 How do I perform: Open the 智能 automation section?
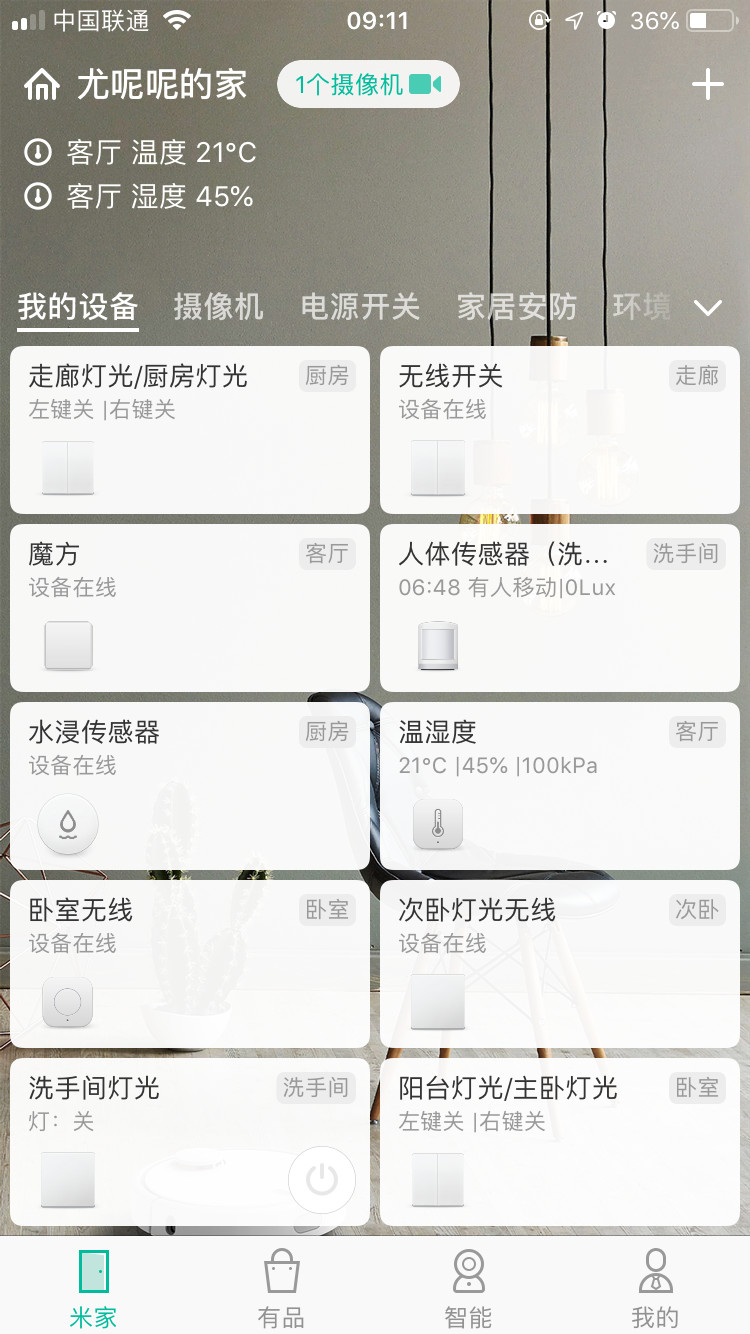[468, 1285]
